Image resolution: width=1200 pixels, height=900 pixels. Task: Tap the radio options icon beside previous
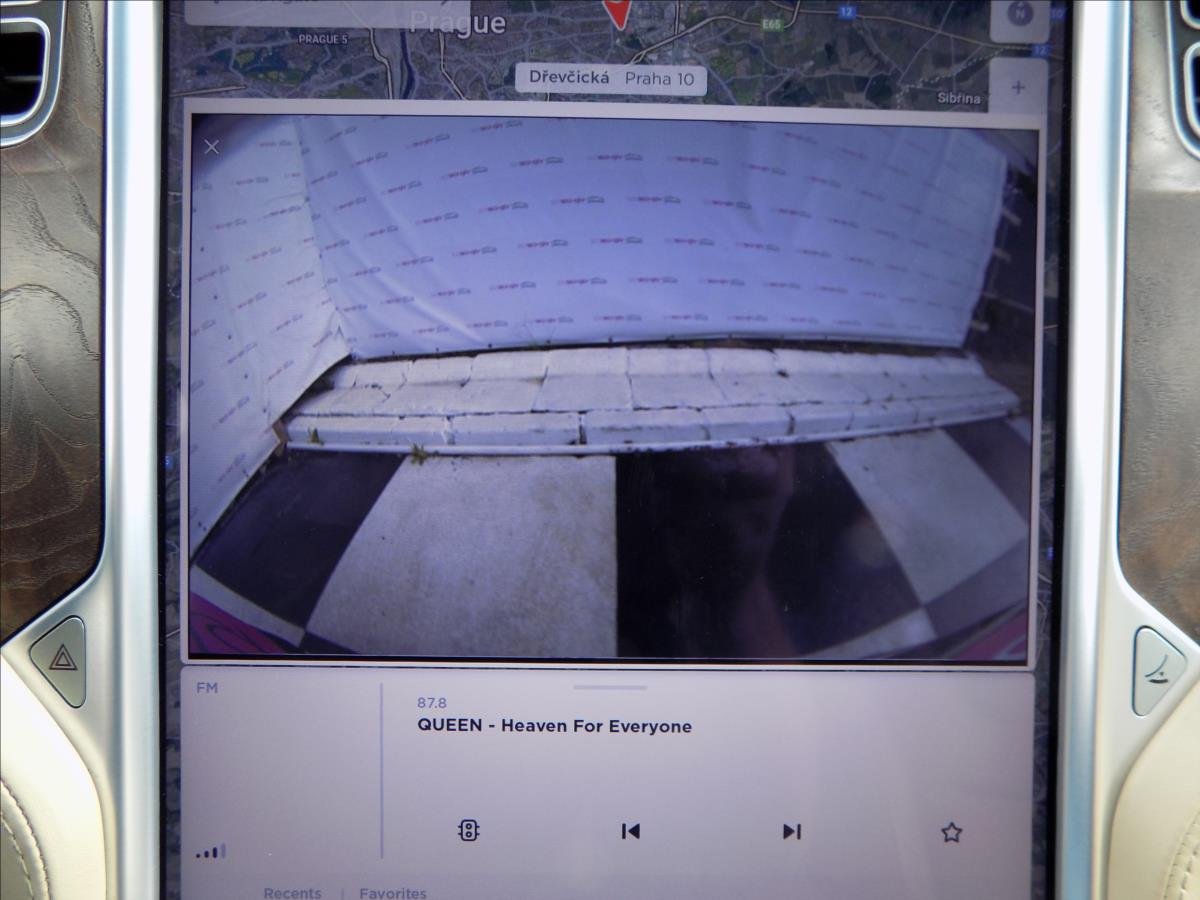click(x=468, y=831)
